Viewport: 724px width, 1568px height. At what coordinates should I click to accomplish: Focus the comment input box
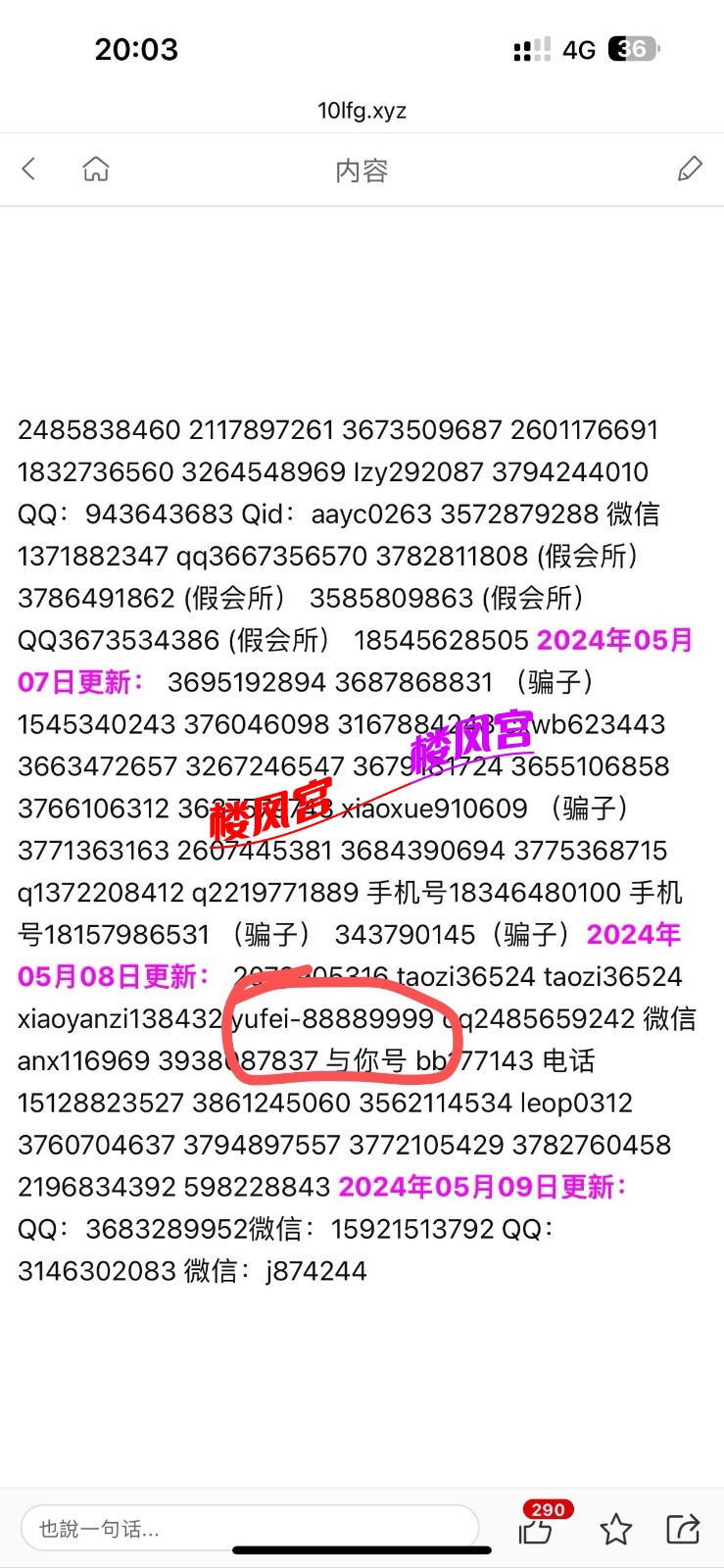[250, 1528]
